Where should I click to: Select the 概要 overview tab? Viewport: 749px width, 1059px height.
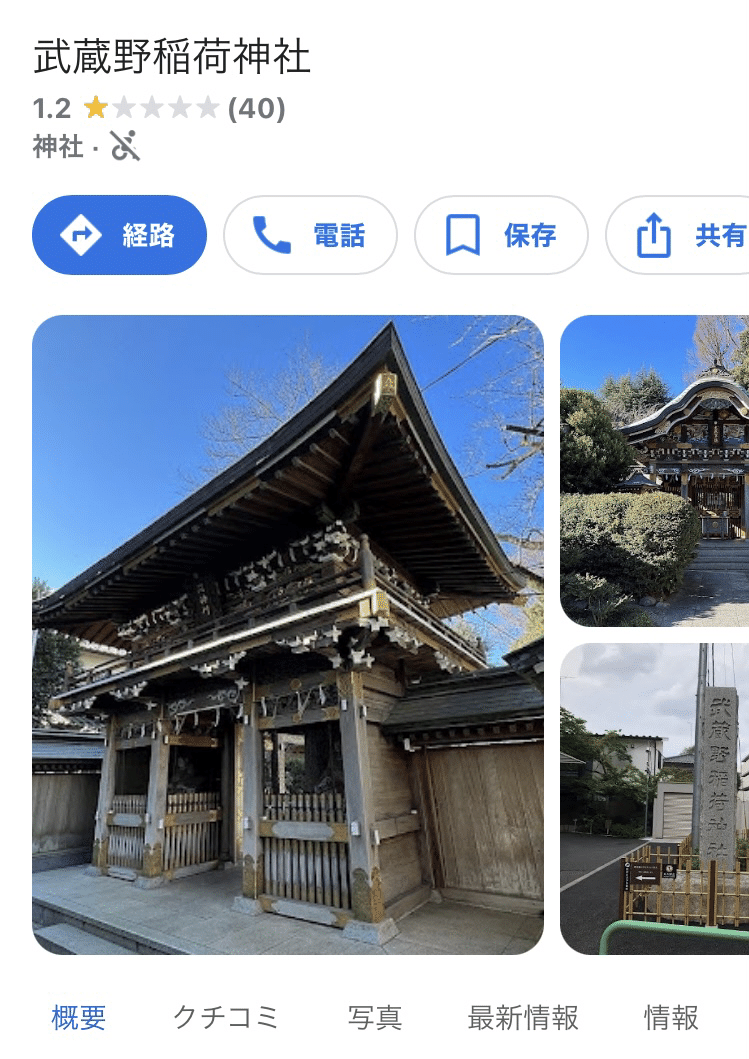(78, 1018)
